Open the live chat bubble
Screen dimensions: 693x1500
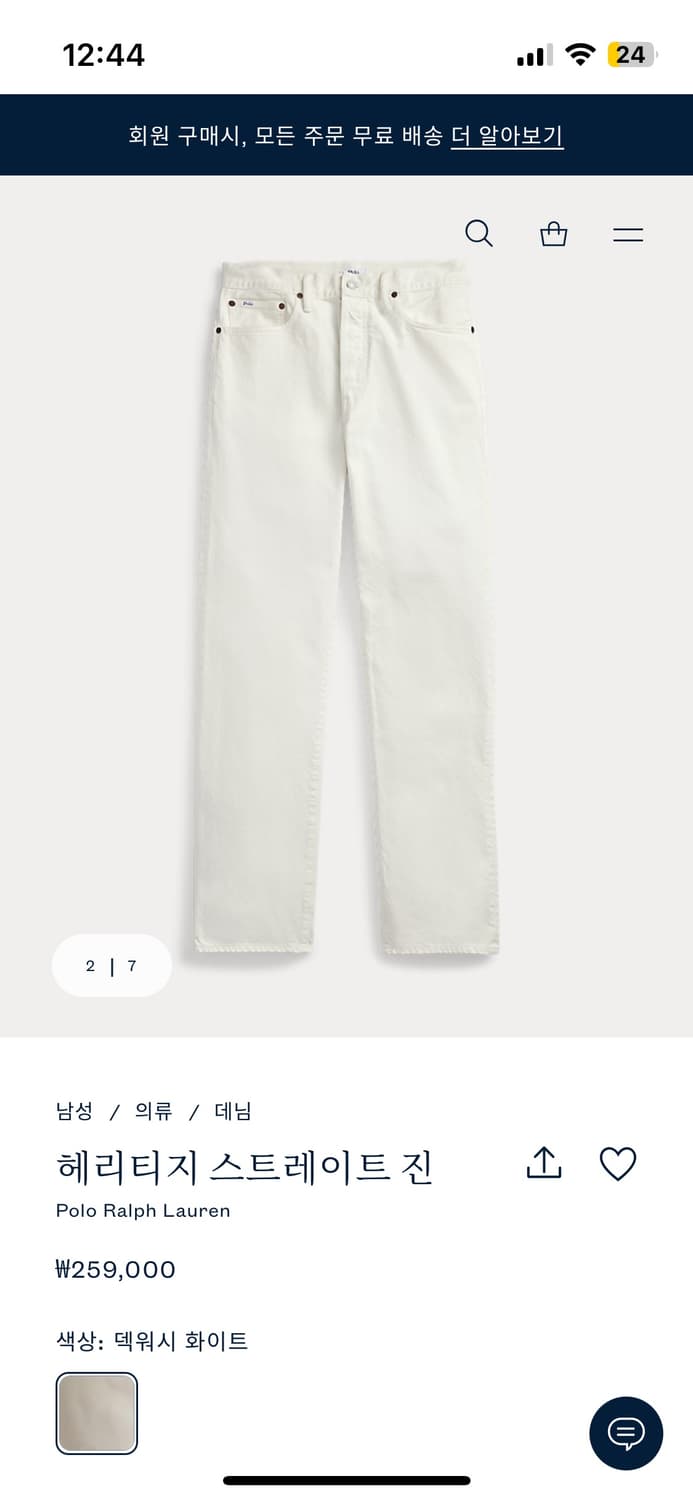pyautogui.click(x=626, y=1433)
